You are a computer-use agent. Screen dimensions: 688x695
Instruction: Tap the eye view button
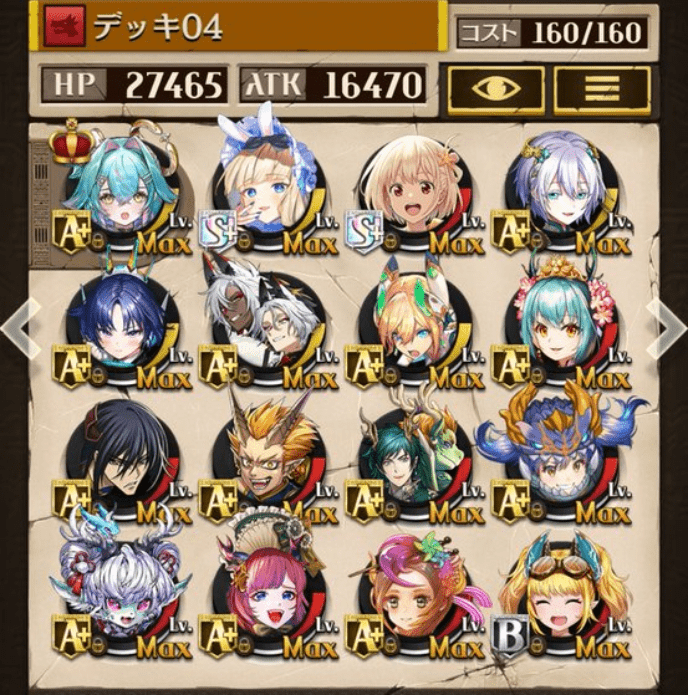click(x=496, y=90)
